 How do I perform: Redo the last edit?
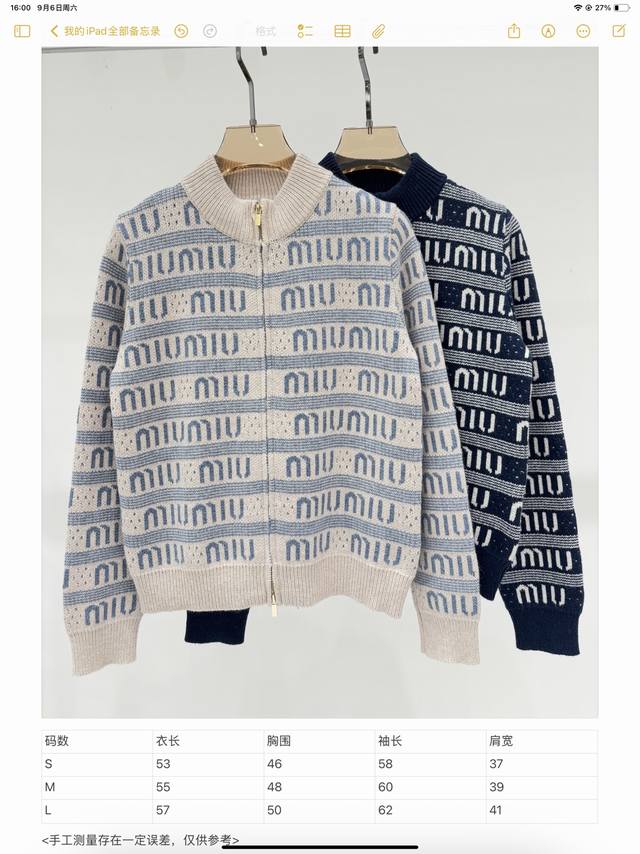coord(209,31)
